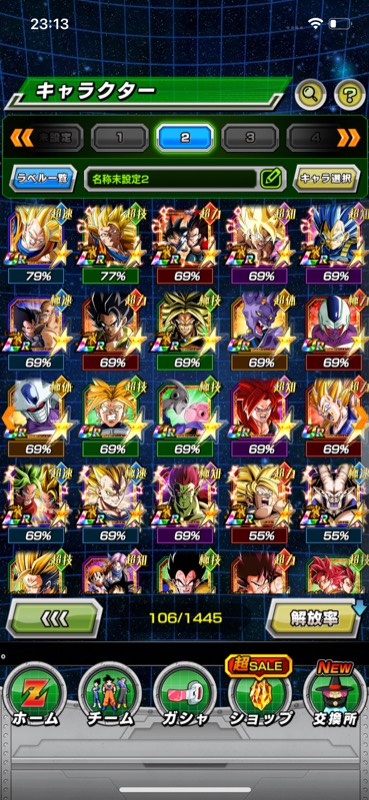This screenshot has width=369, height=800.
Task: Go to previous label tabs with left arrows
Action: [21, 138]
